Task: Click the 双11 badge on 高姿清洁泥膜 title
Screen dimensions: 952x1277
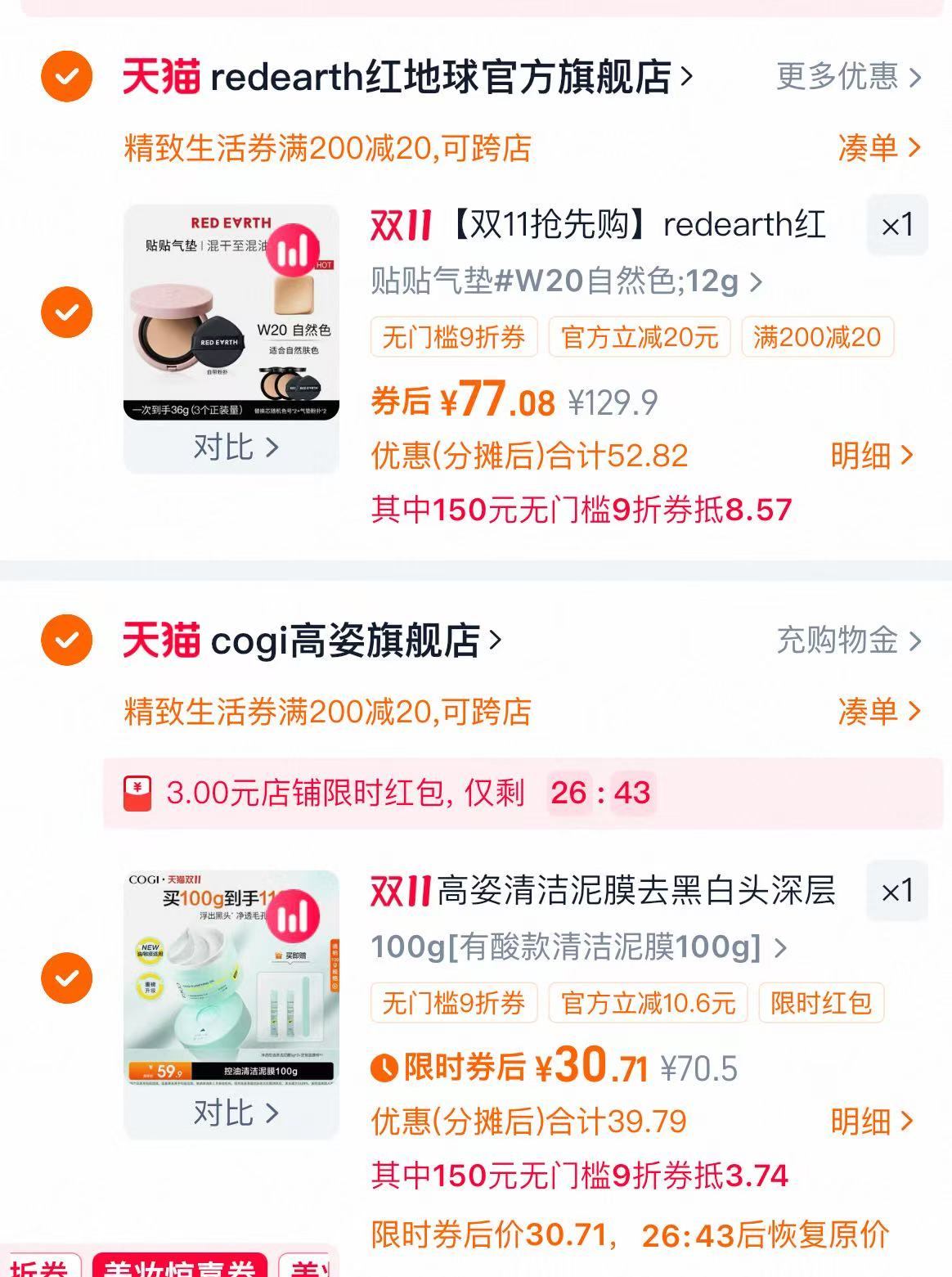Action: [402, 893]
